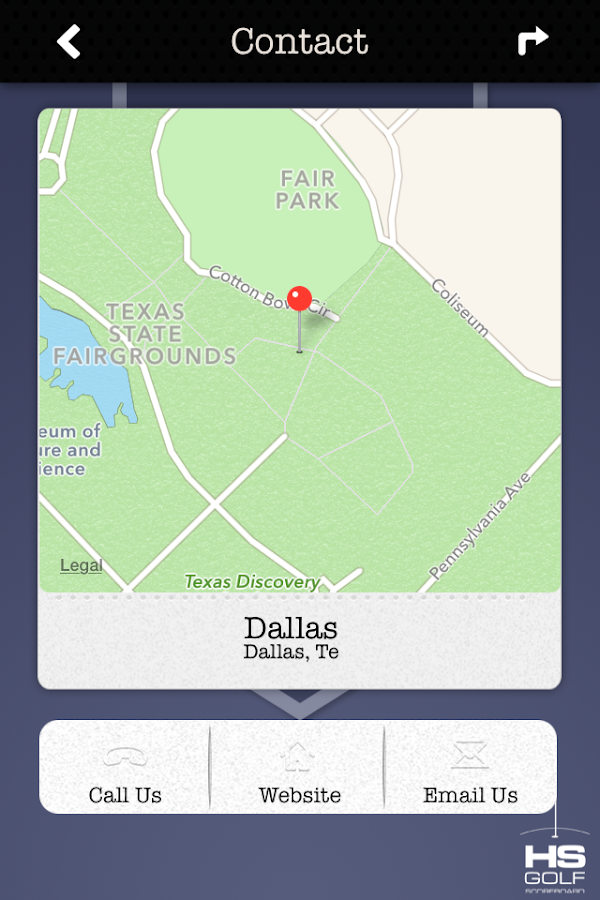Tap the Call Us button

(125, 768)
